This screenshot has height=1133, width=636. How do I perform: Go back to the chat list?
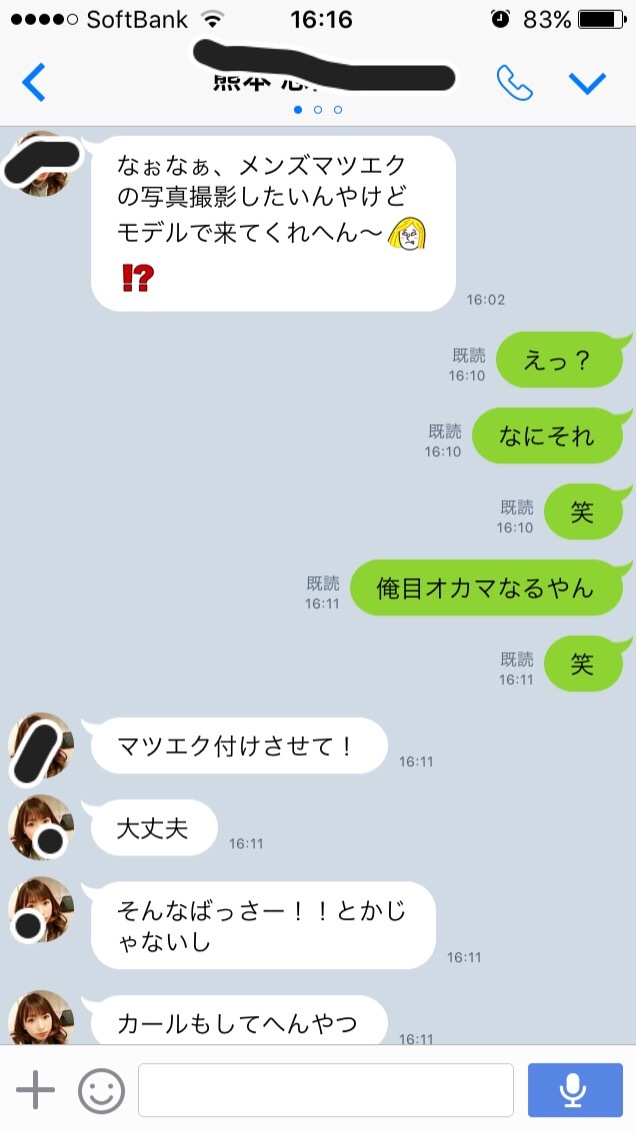[x=34, y=82]
